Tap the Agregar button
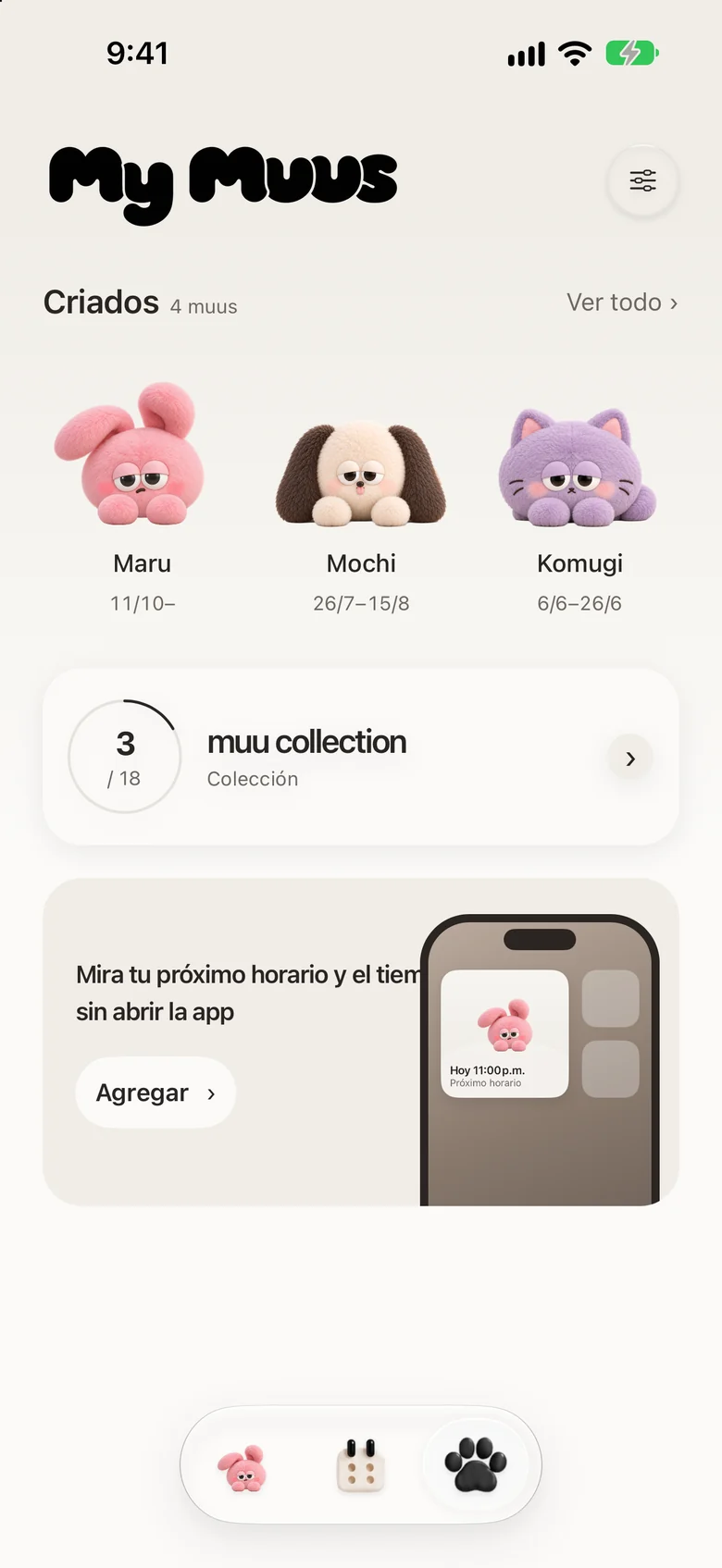Viewport: 722px width, 1568px height. pyautogui.click(x=156, y=1093)
